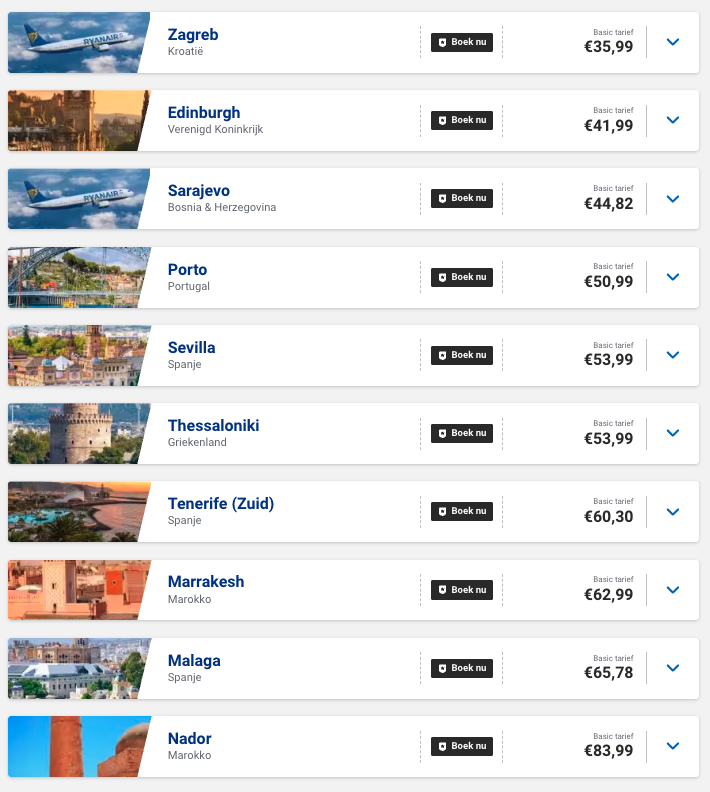Screen dimensions: 710x792
Task: Tap Boek nu for Zagreb
Action: 461,42
